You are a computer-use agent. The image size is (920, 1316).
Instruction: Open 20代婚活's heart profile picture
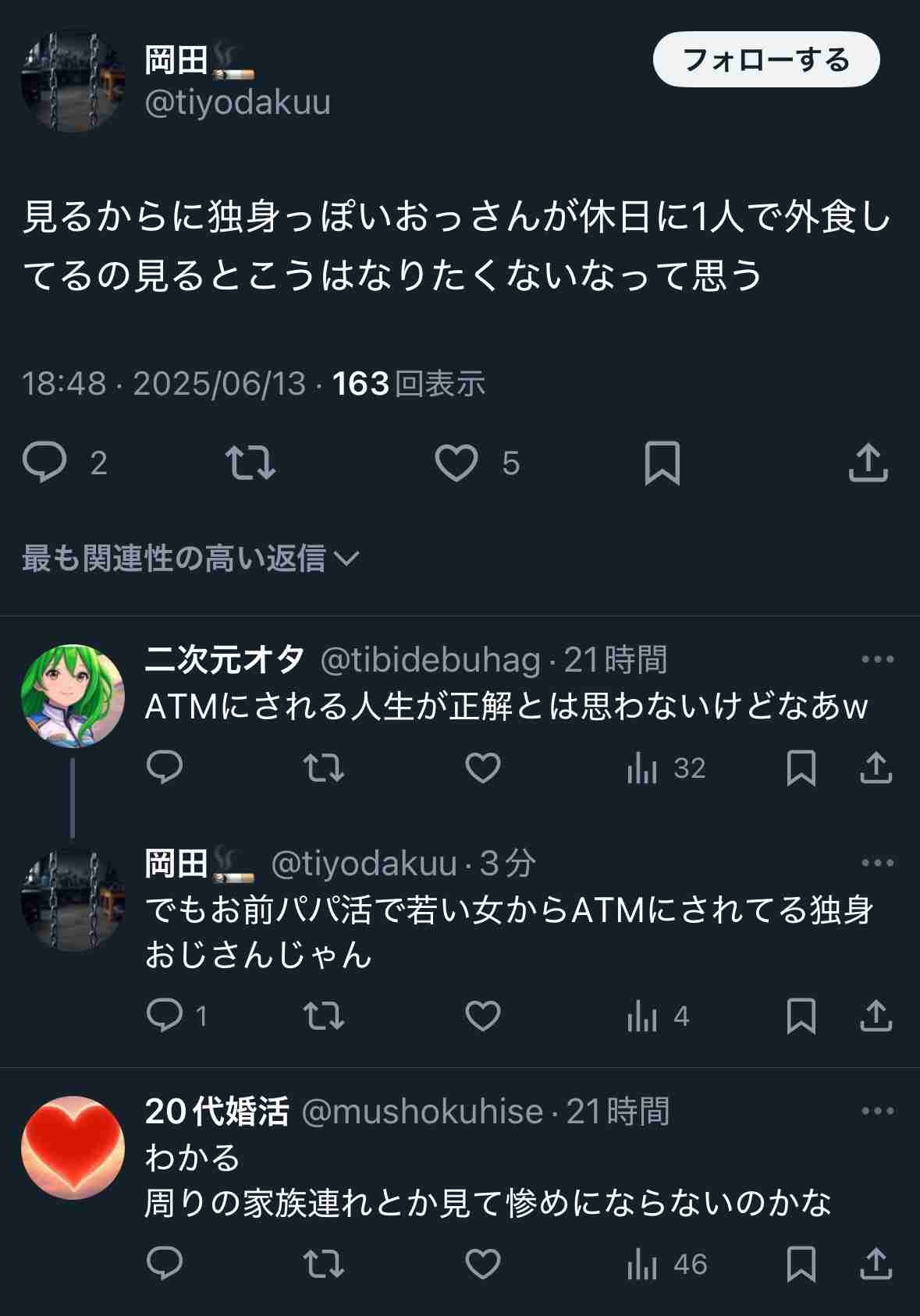73,1147
